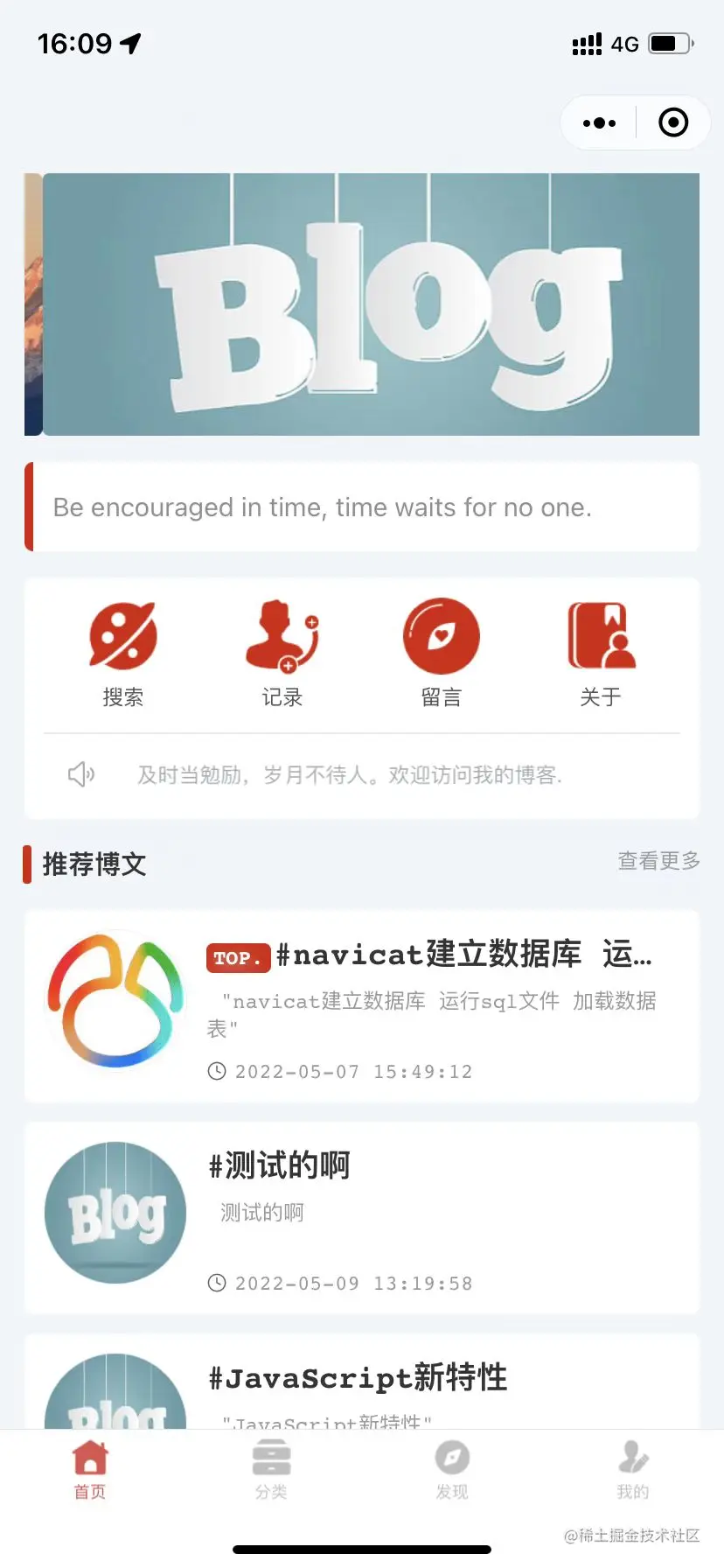Open the 留言 message board shortcut
This screenshot has height=1568, width=724.
point(442,653)
